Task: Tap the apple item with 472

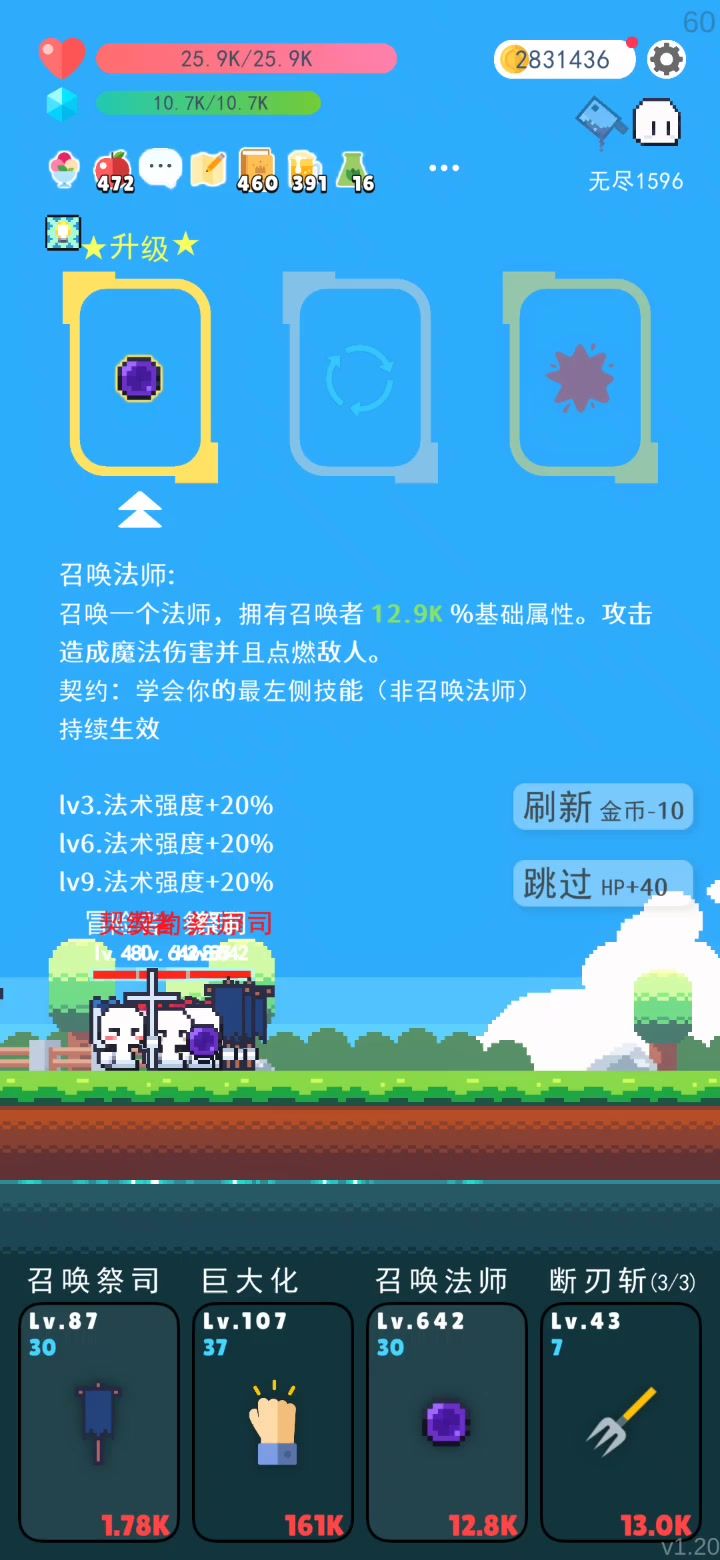Action: (x=113, y=169)
